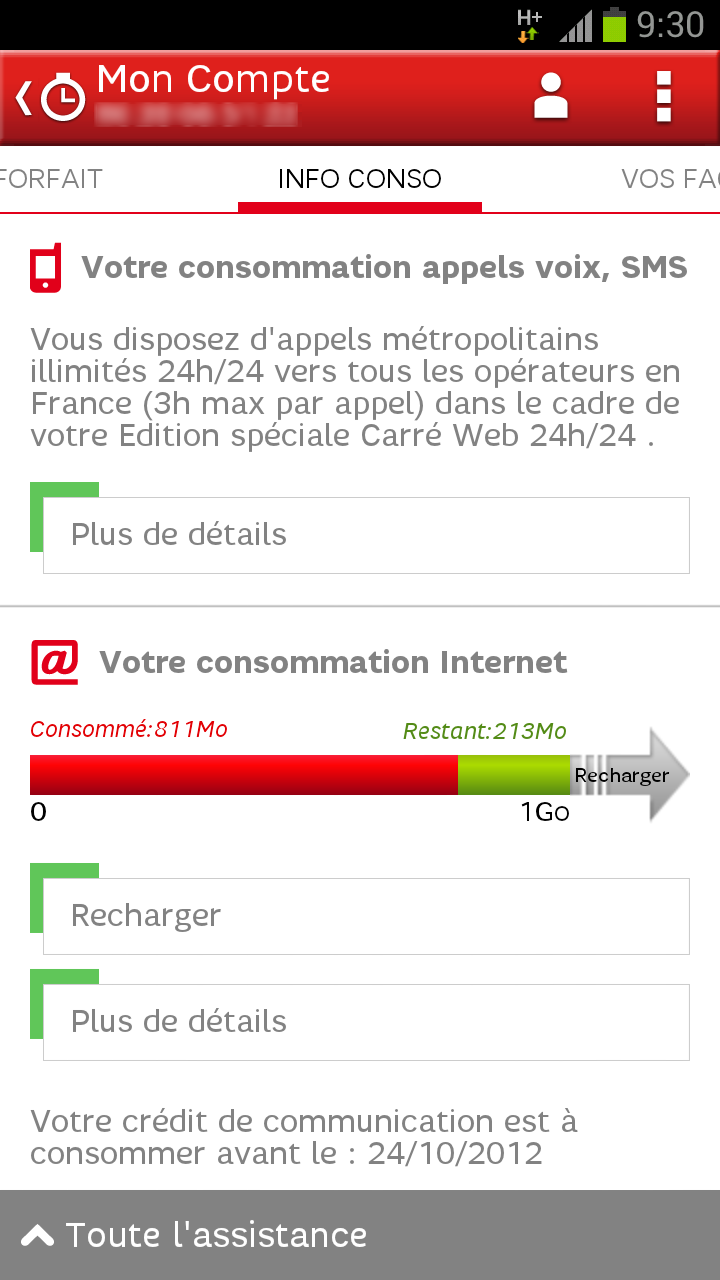Expand the Toute l'assistance panel

360,1235
